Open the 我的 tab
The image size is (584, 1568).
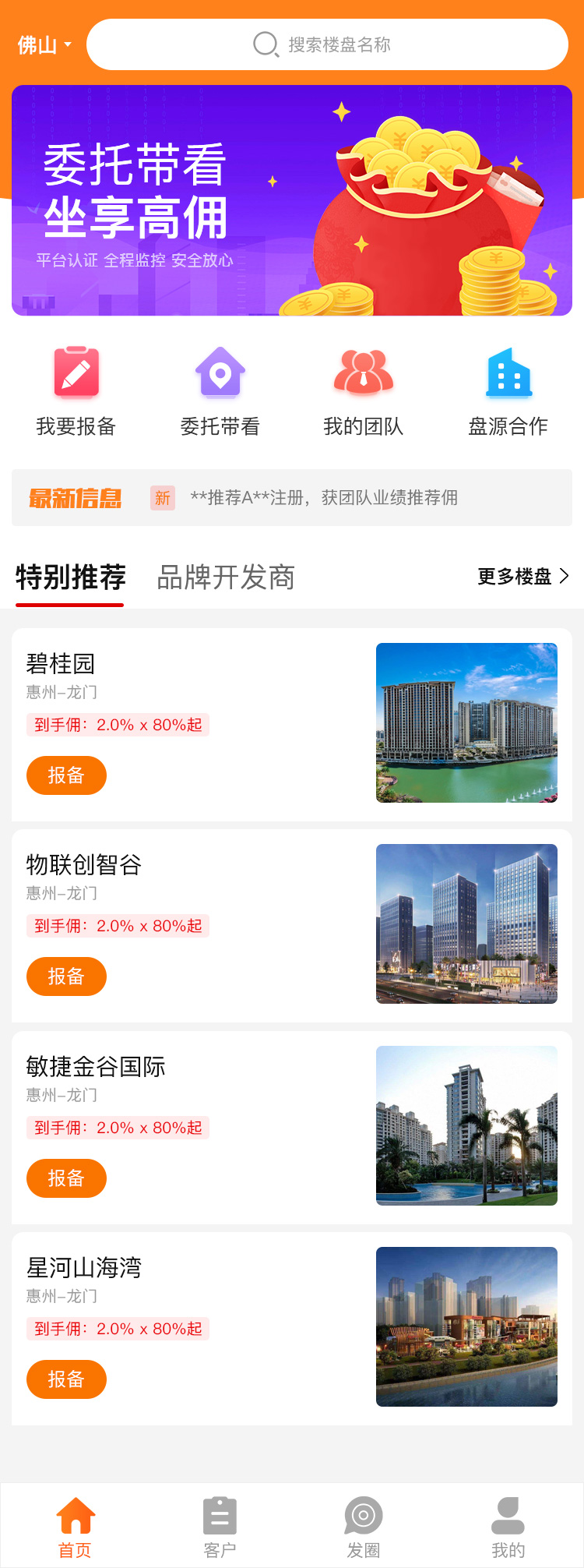tap(508, 1527)
